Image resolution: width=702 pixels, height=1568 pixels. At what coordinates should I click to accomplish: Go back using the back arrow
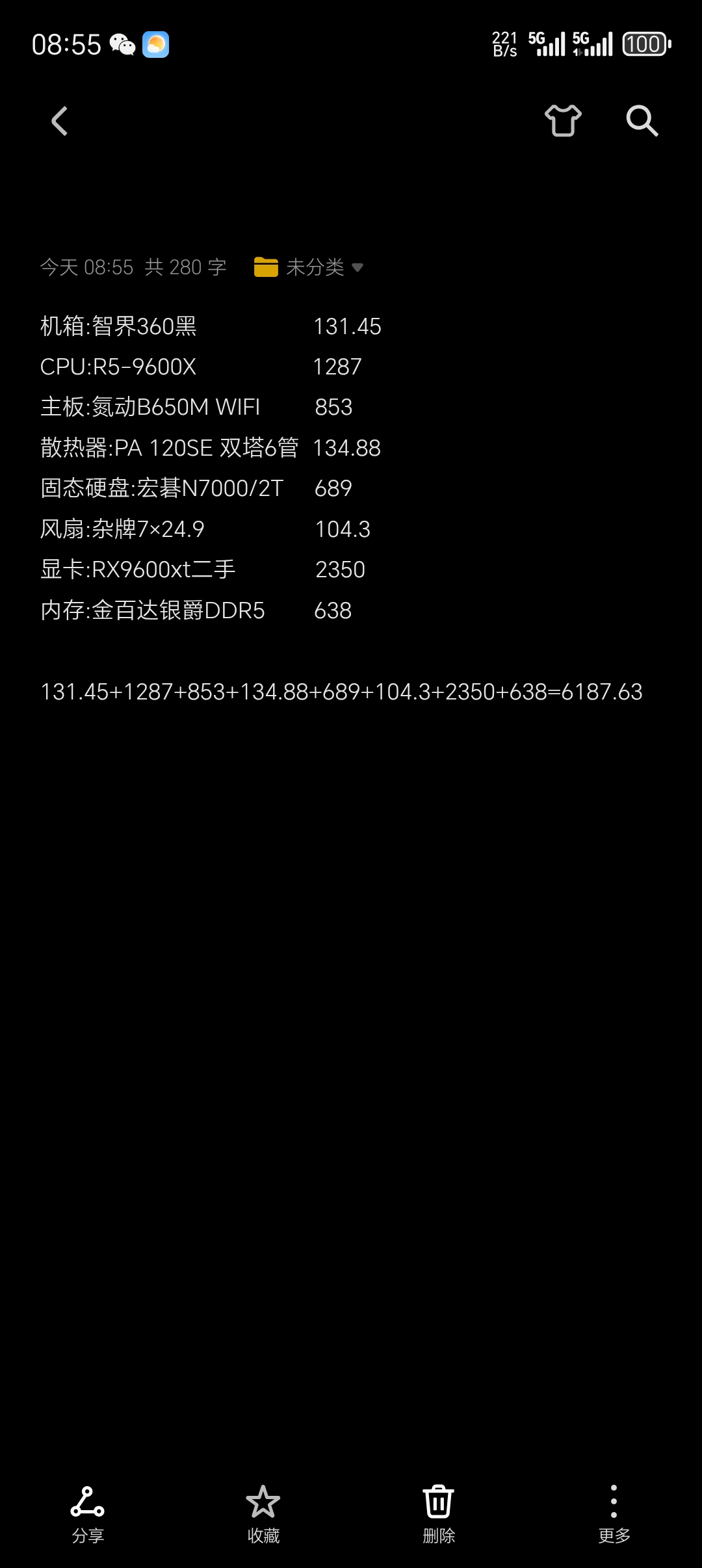click(60, 121)
